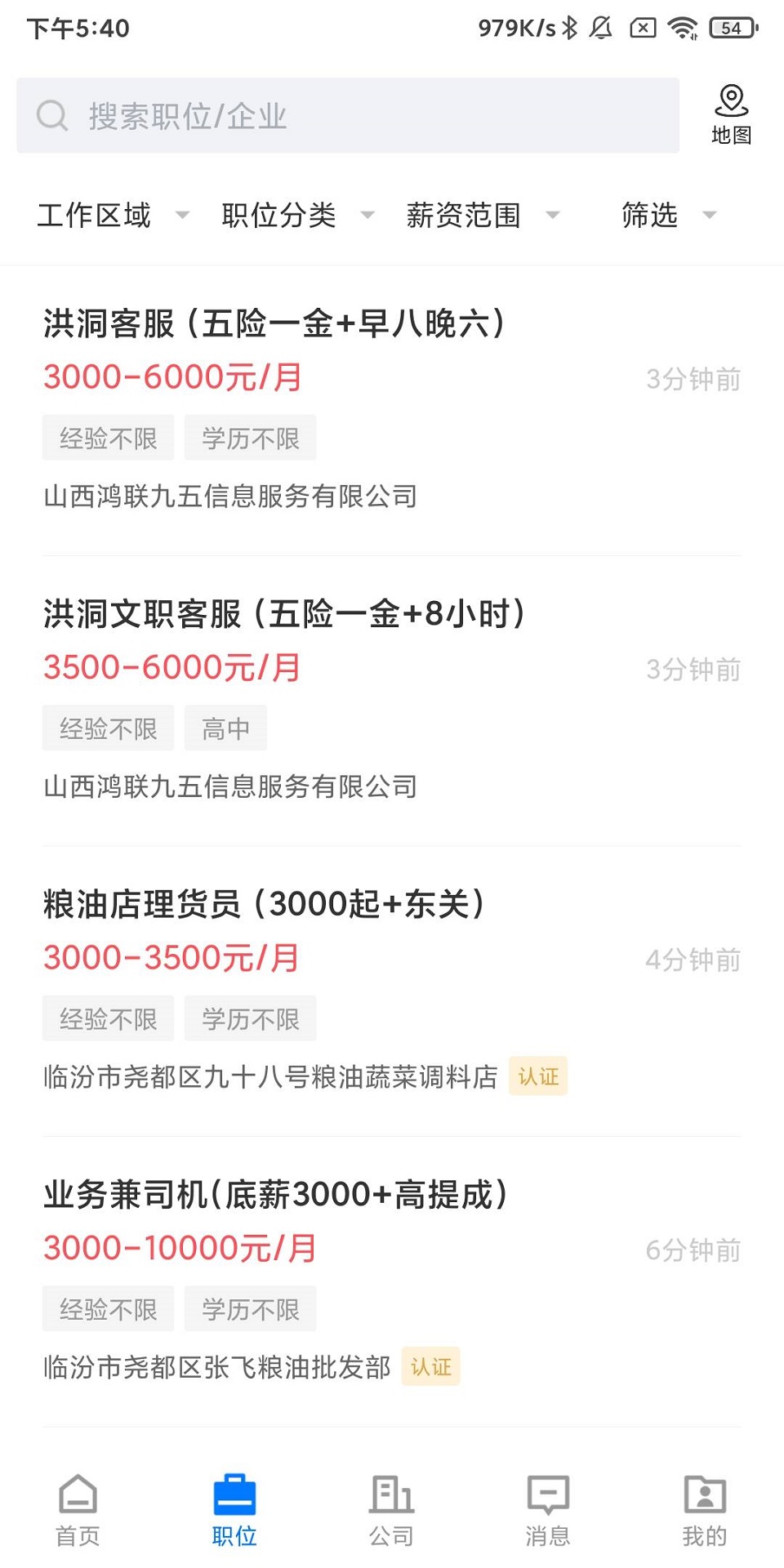Screen dimensions: 784x1568
Task: Tap the 认证 badge beside 张飞粮油批发部
Action: point(431,1367)
